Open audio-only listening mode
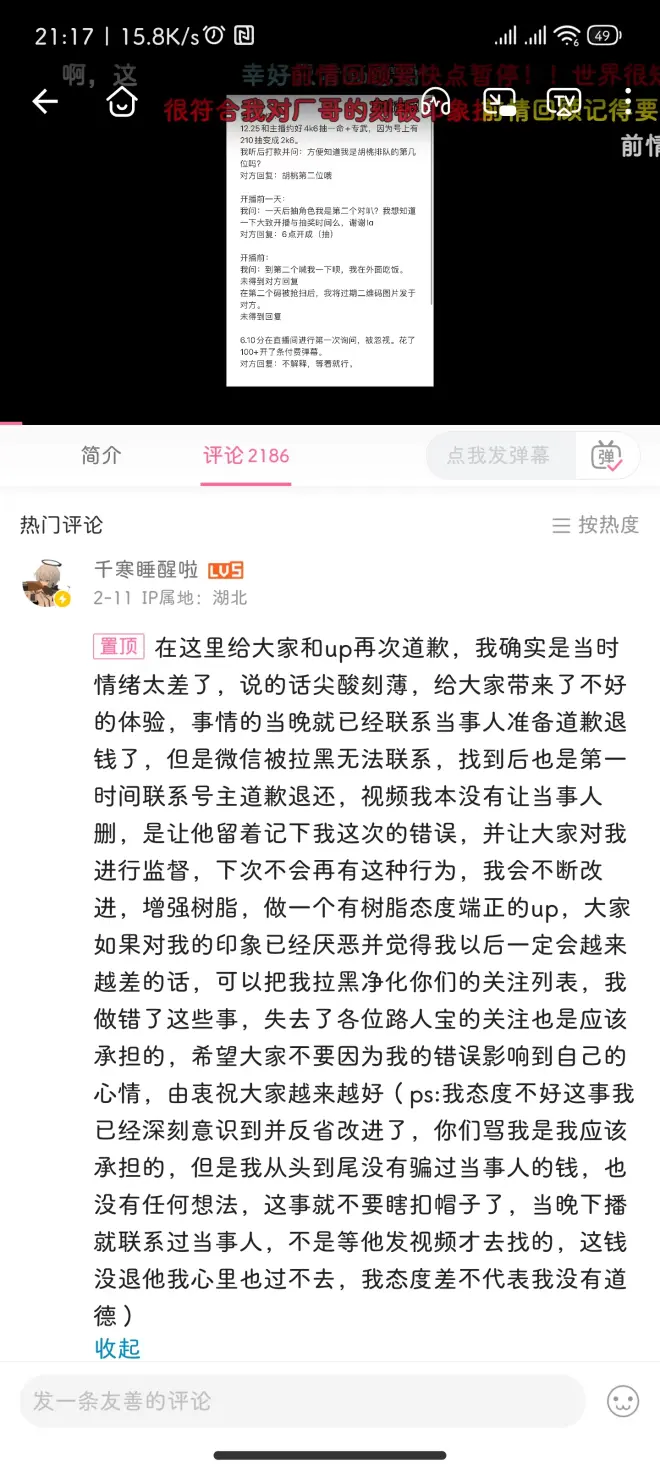 (436, 101)
